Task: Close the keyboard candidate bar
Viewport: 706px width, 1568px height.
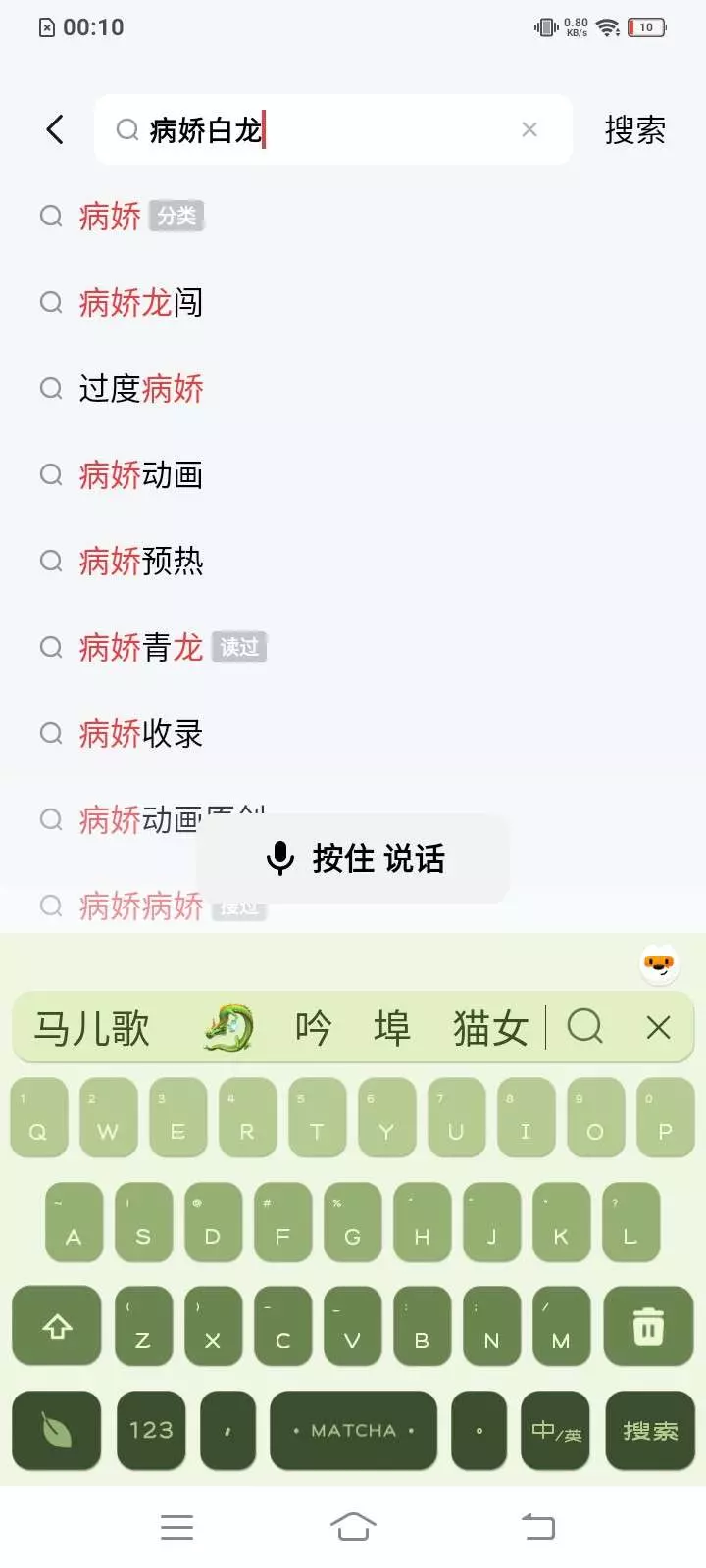Action: 658,1027
